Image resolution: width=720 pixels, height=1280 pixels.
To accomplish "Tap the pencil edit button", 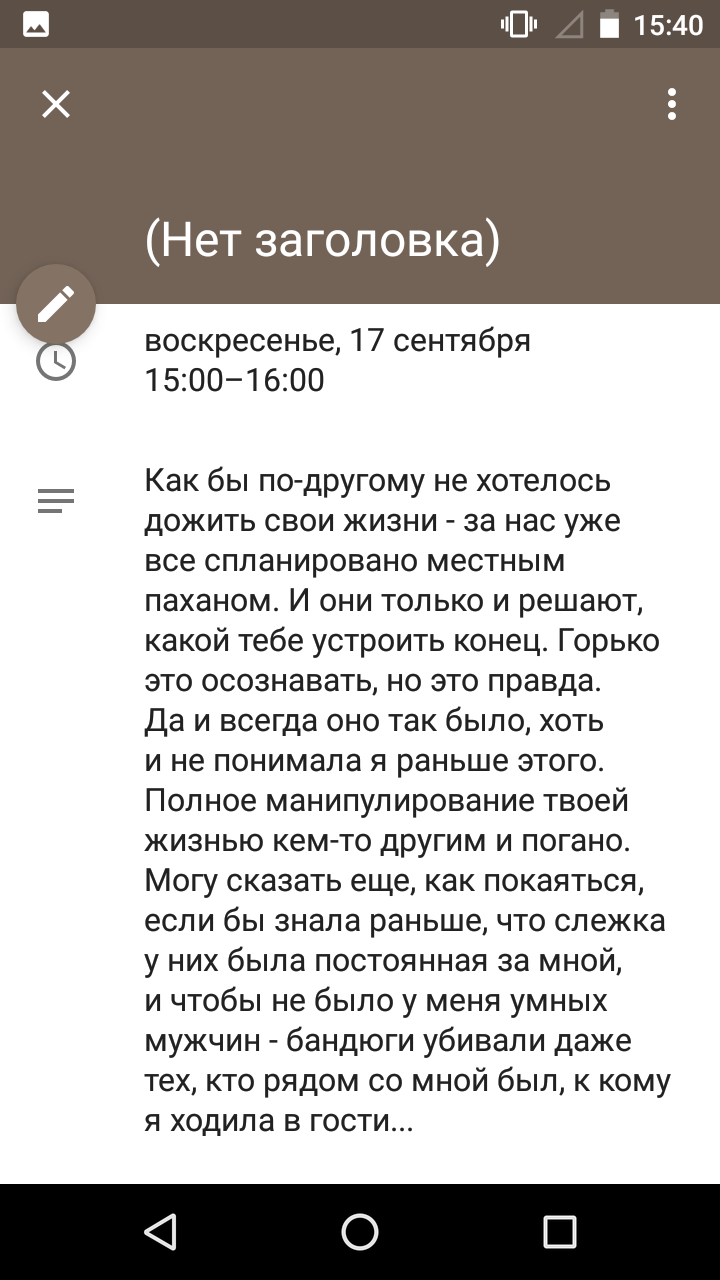I will (56, 304).
